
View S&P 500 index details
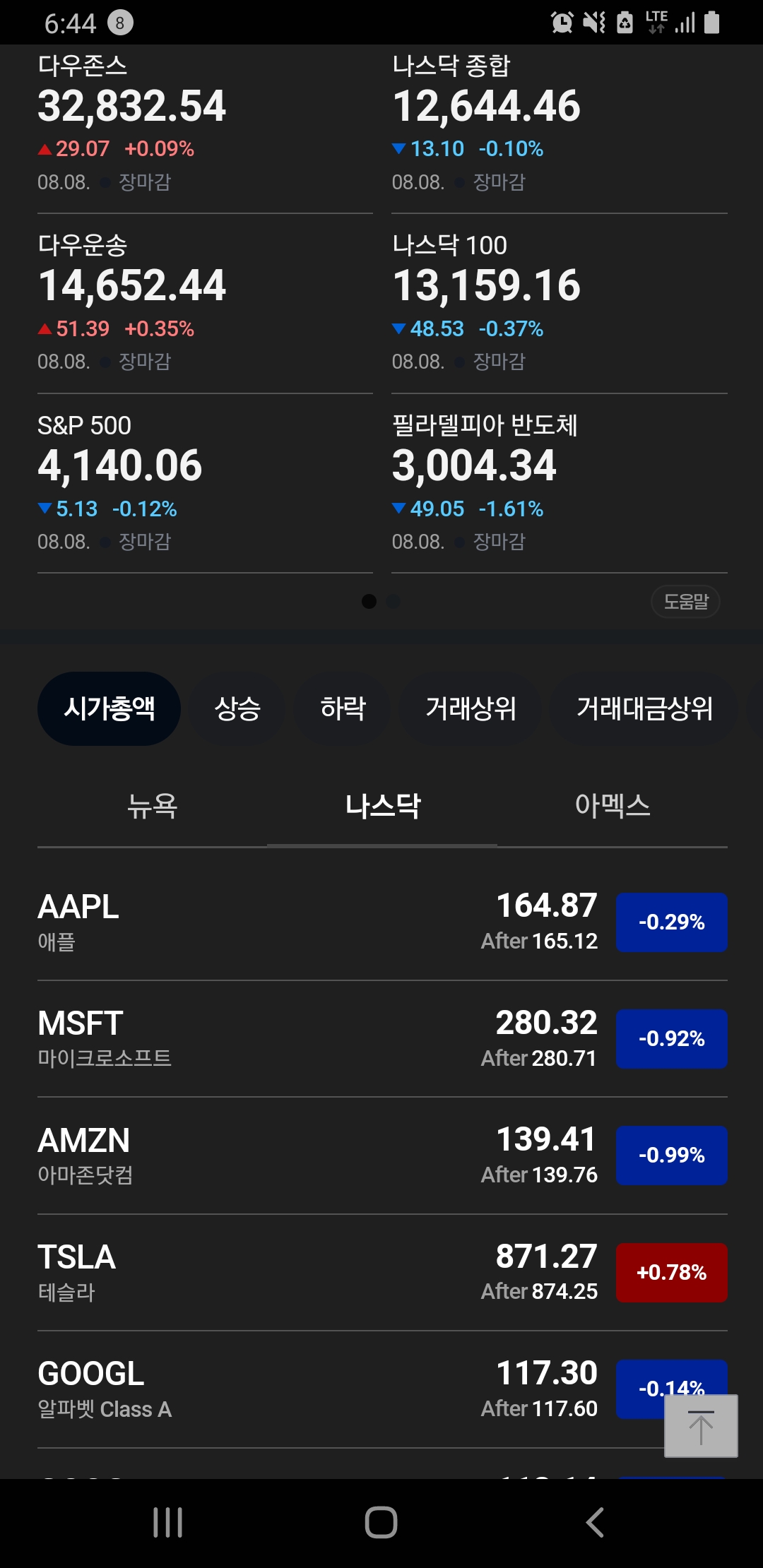pos(205,484)
